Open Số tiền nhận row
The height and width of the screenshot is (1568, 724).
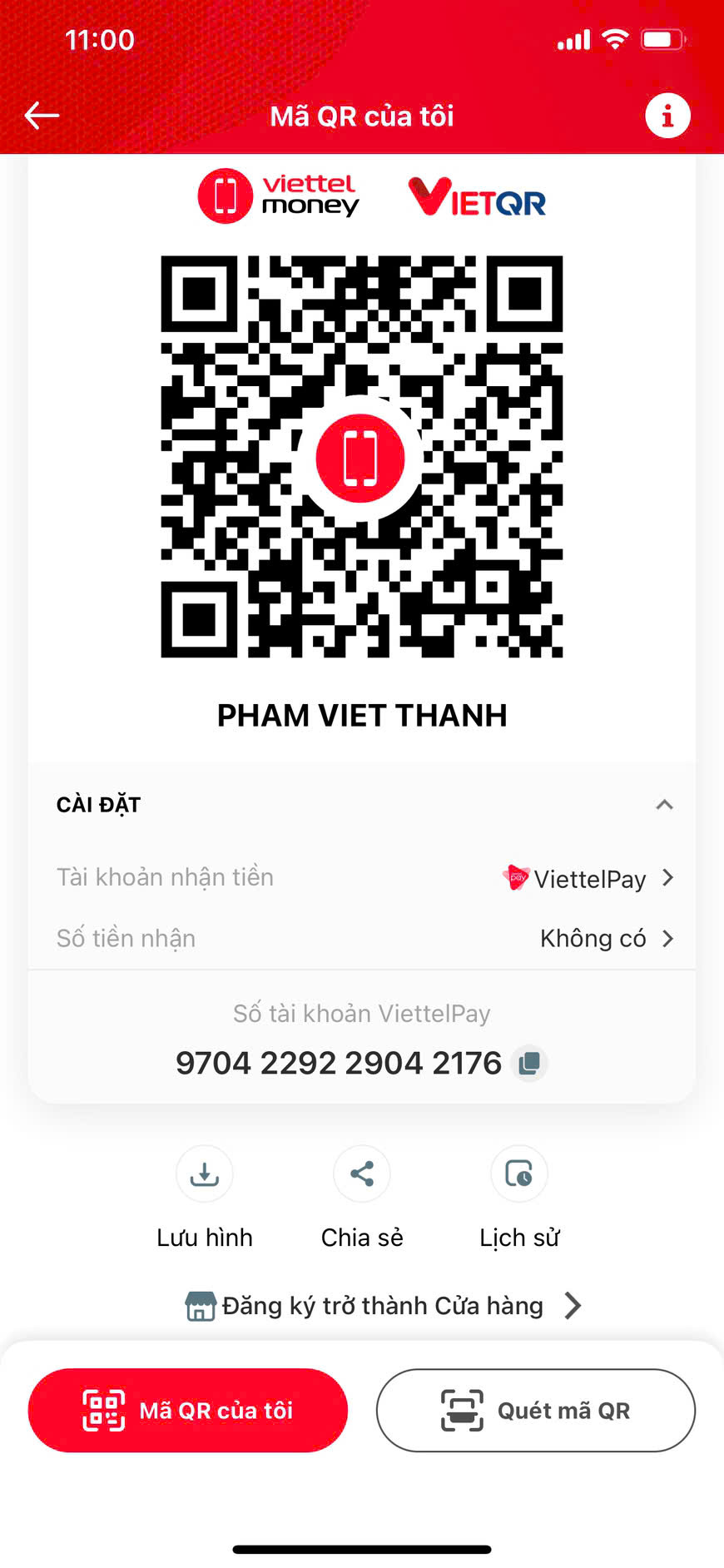click(x=362, y=939)
